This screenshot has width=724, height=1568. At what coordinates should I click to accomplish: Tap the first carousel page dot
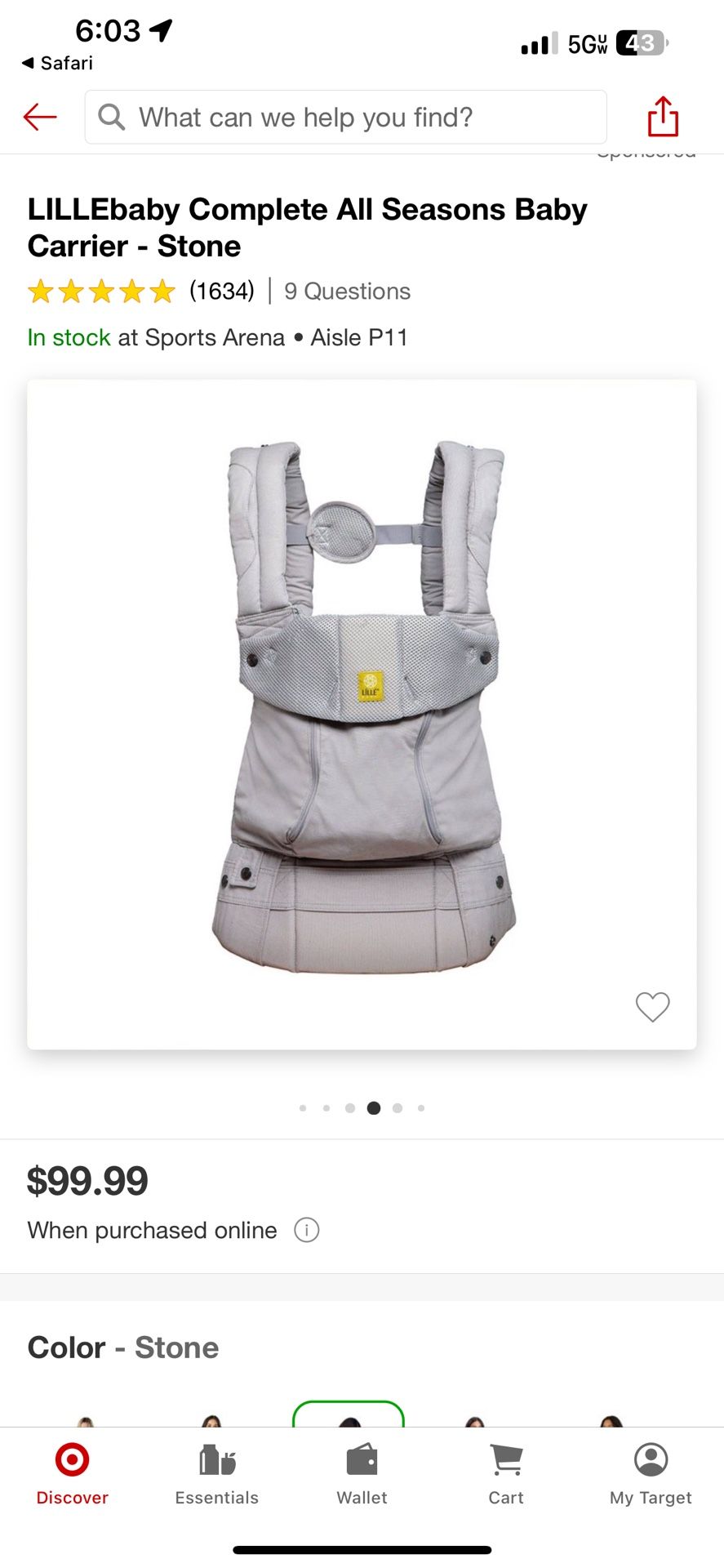[x=302, y=1107]
